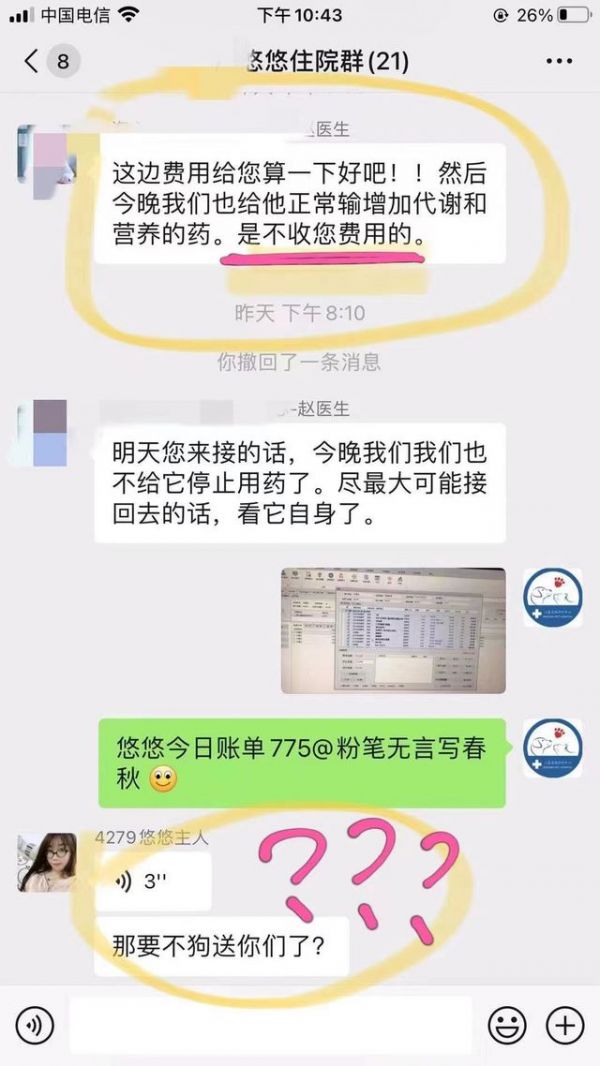Switch to voice input mode
The image size is (600, 1066).
tap(34, 1026)
